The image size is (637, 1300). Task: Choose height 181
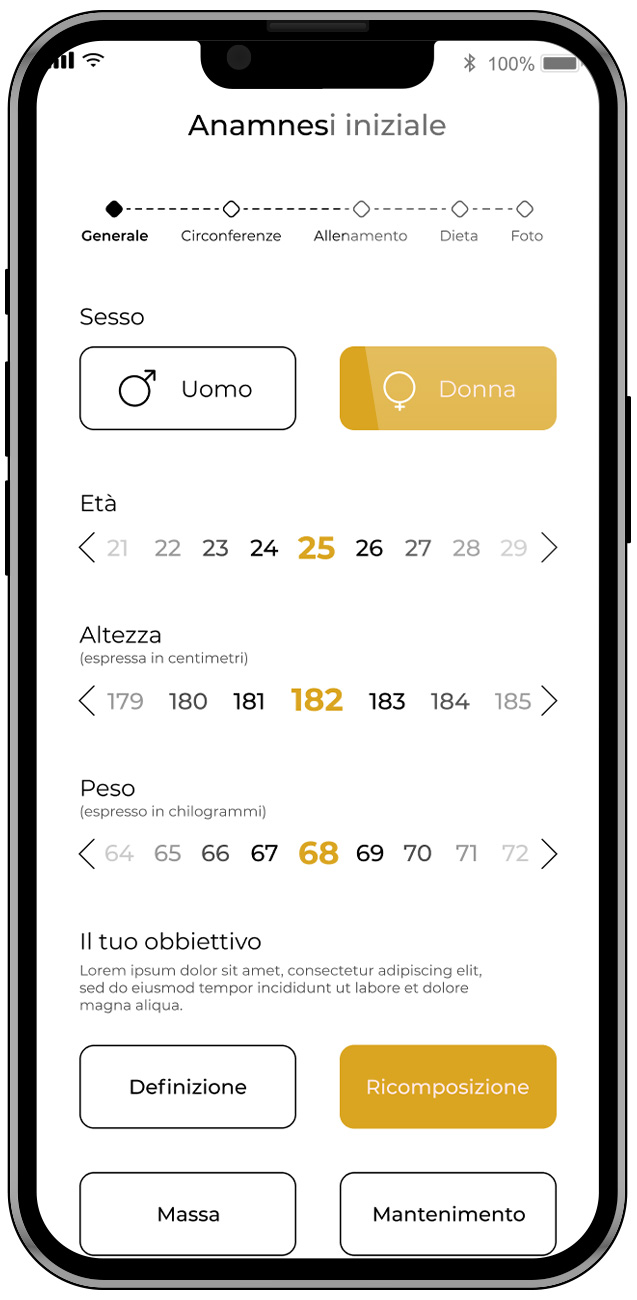tap(248, 702)
